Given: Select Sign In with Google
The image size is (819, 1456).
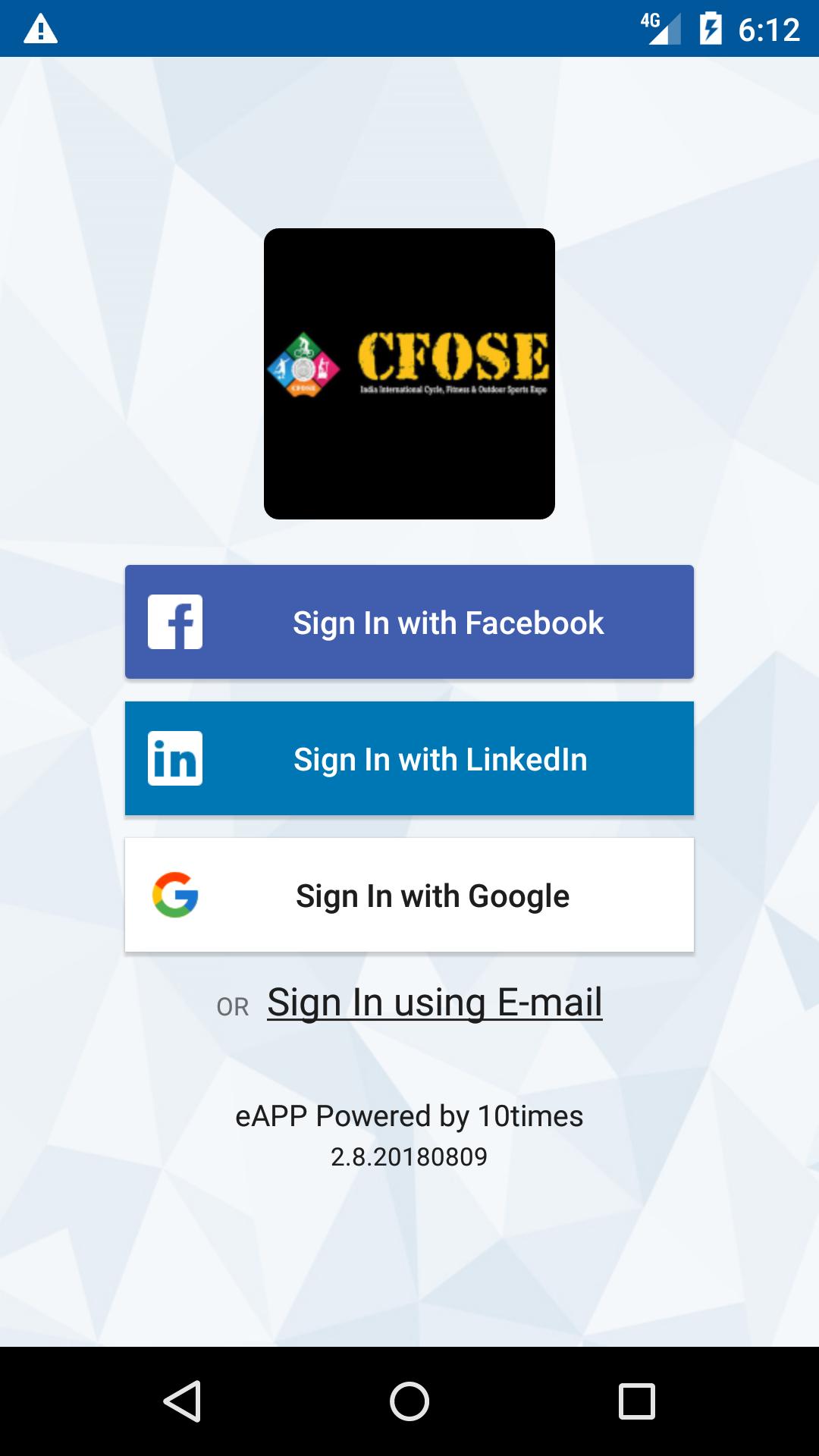Looking at the screenshot, I should pos(409,895).
